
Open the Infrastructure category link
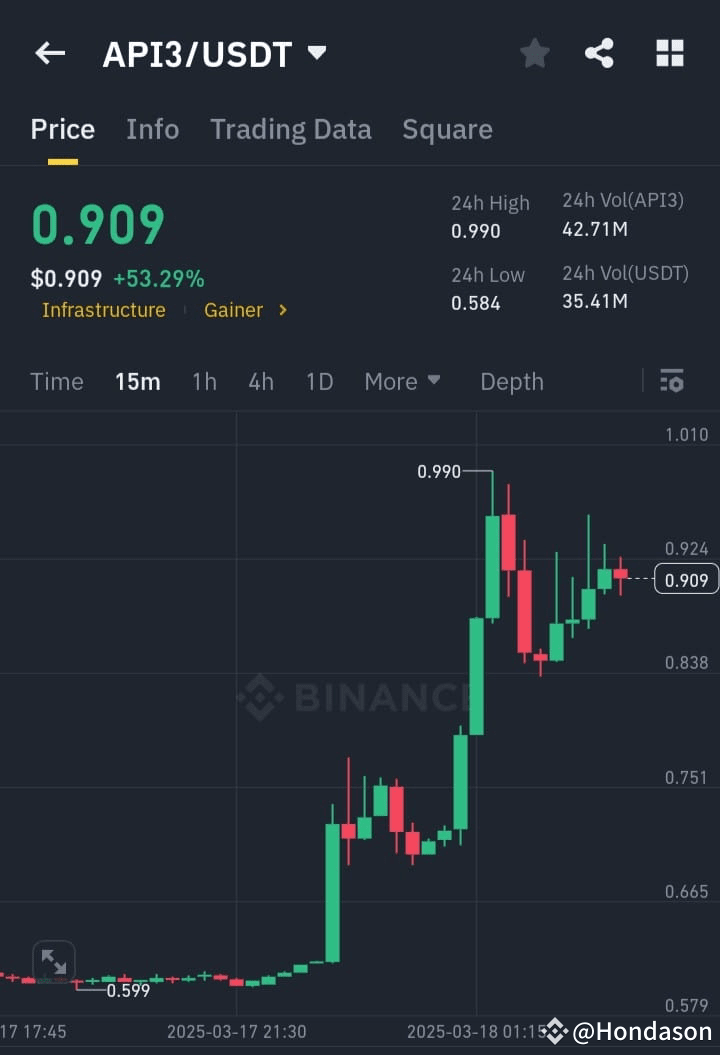[x=104, y=310]
